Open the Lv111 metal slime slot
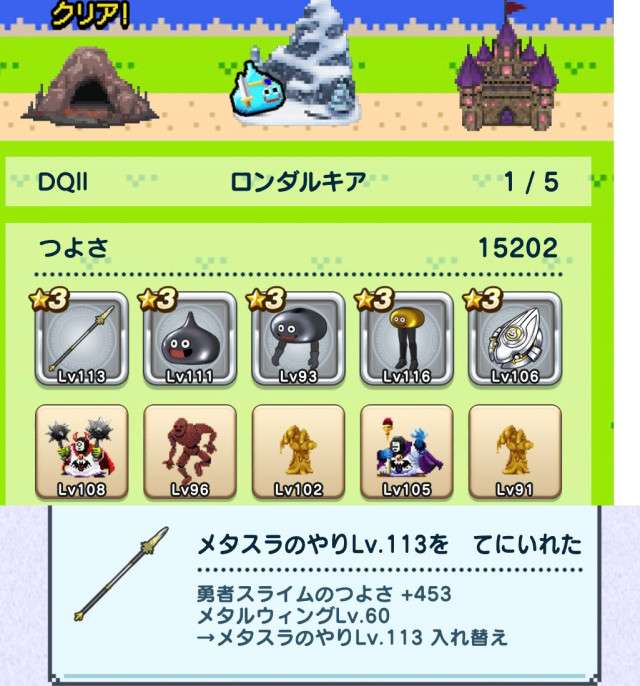 (x=189, y=340)
